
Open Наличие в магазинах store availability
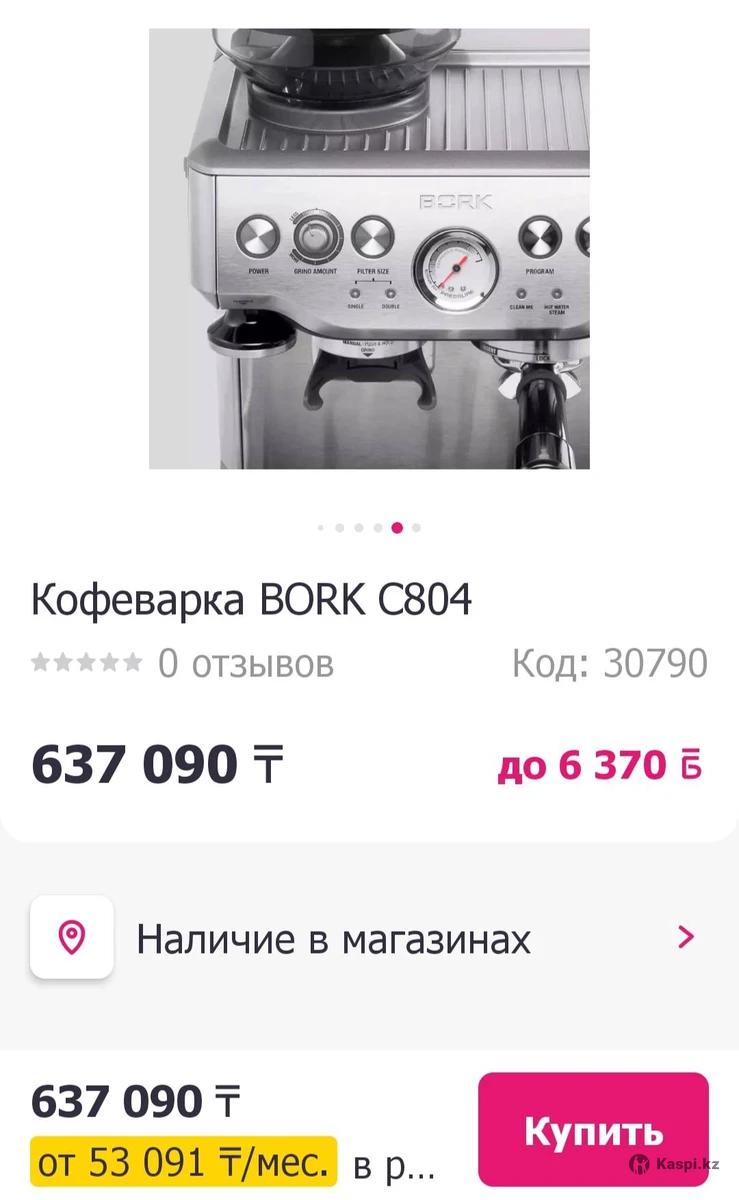tap(369, 939)
